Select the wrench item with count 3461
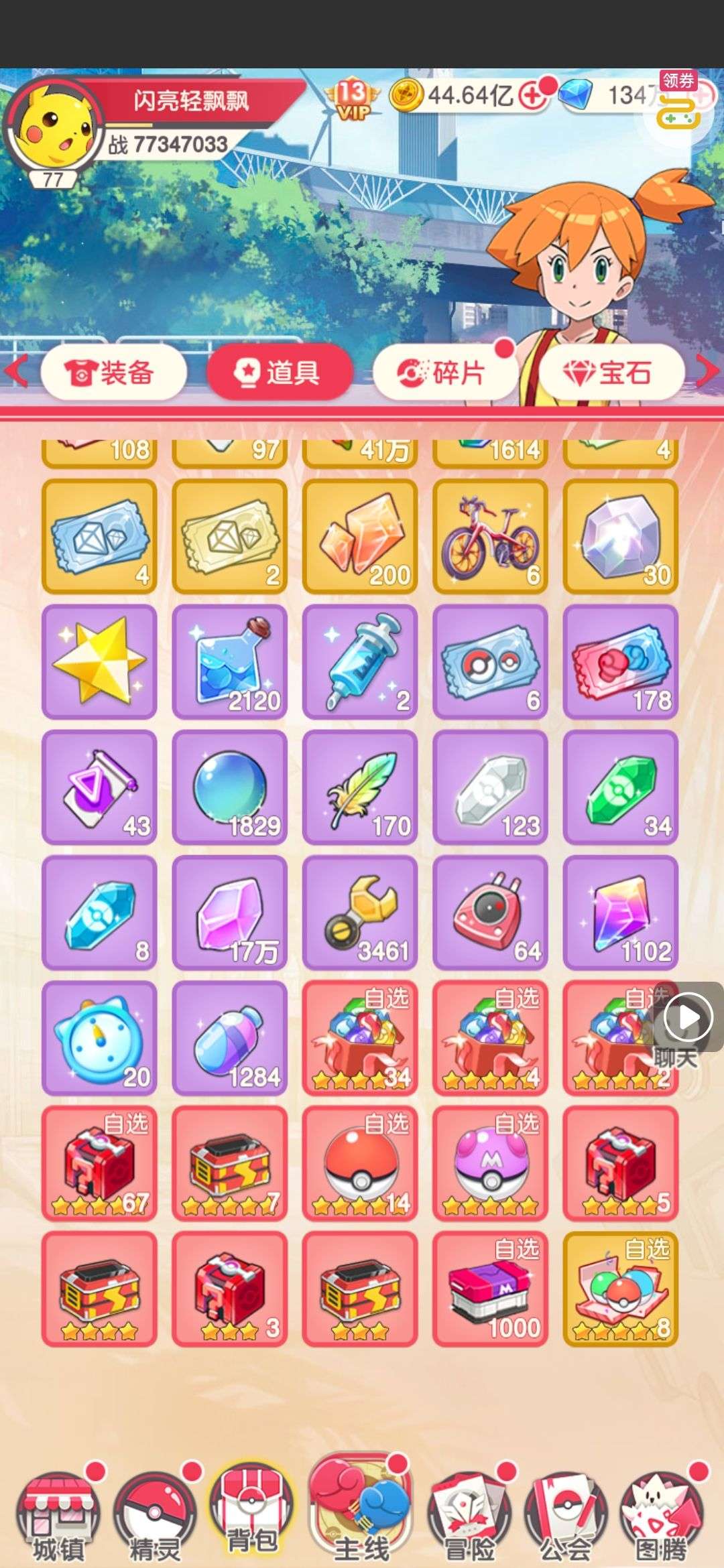 [360, 913]
